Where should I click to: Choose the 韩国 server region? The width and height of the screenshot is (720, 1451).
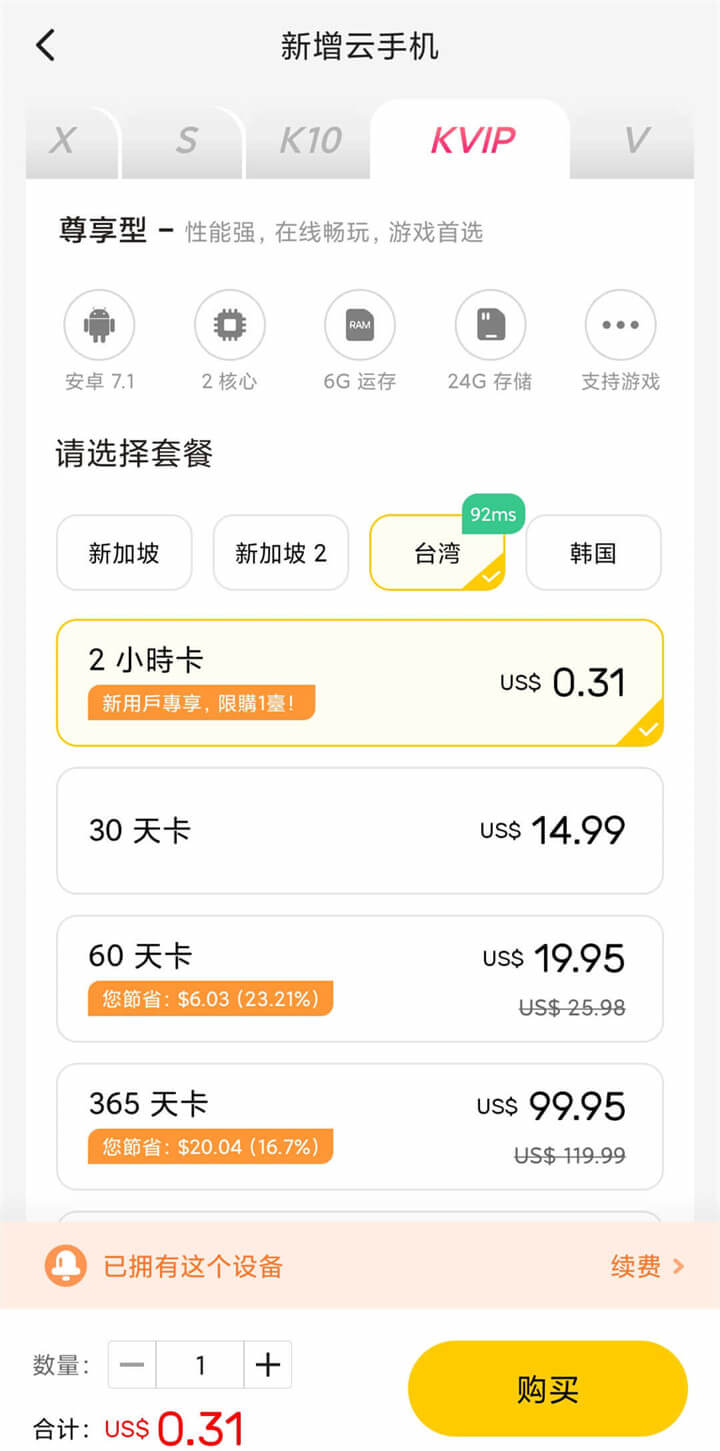point(593,553)
